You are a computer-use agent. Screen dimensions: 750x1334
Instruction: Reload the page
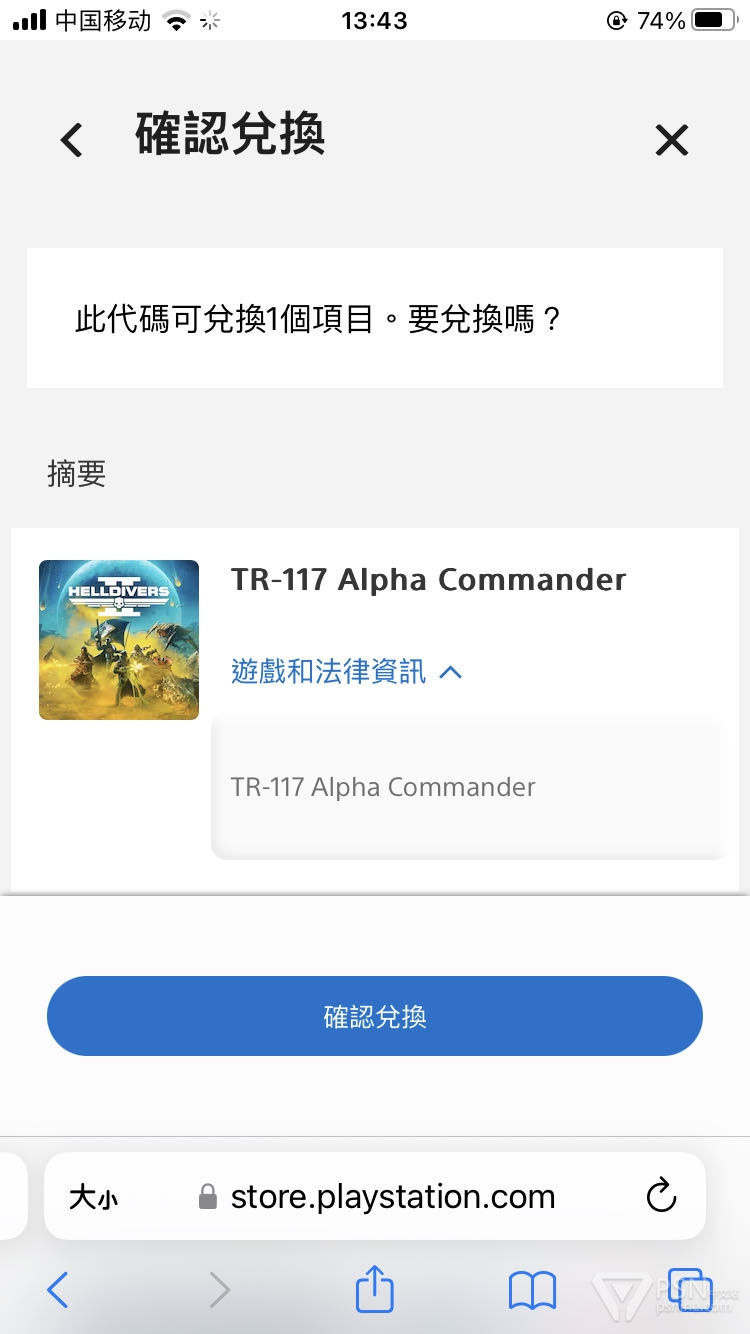661,1196
